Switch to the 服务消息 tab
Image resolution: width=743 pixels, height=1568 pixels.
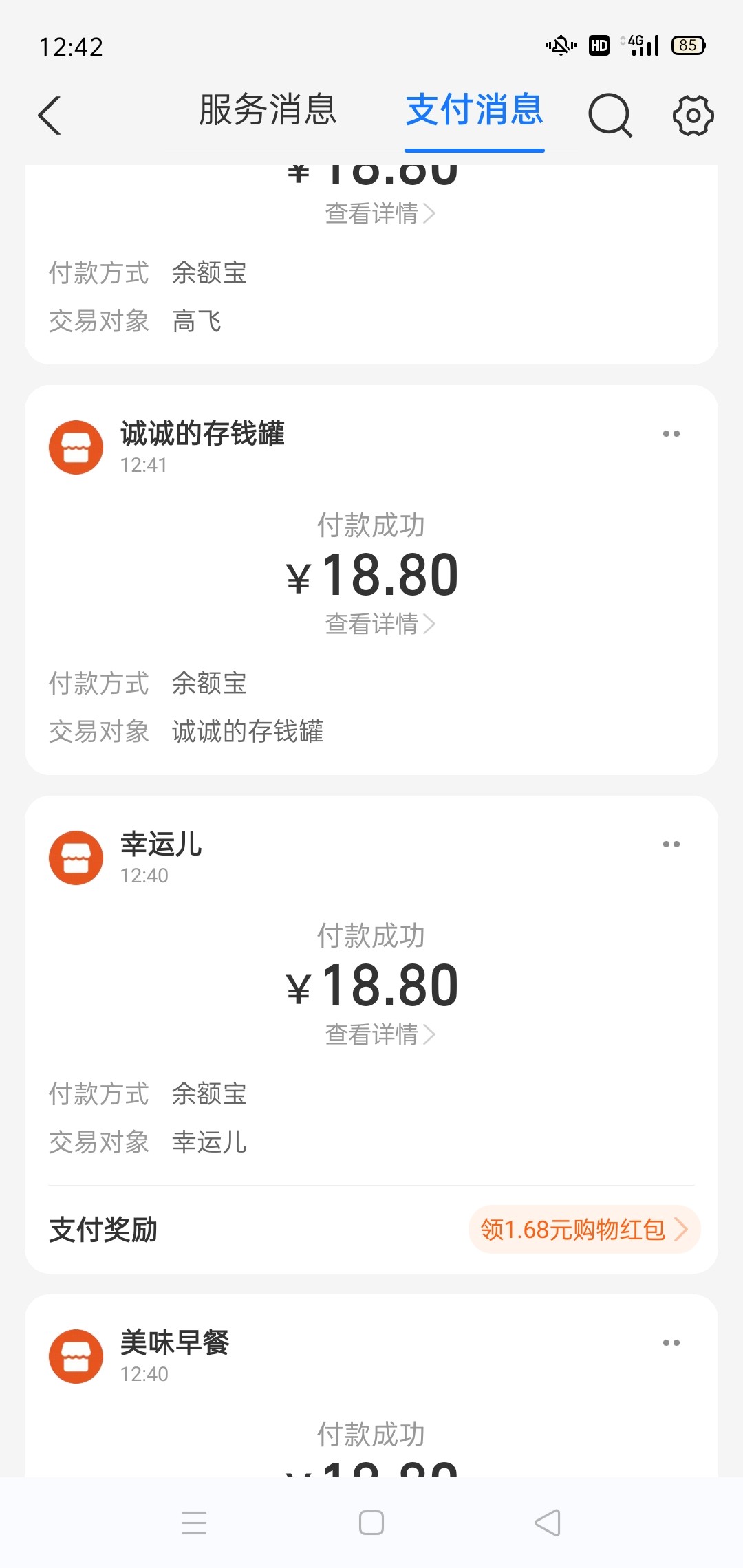[x=268, y=110]
